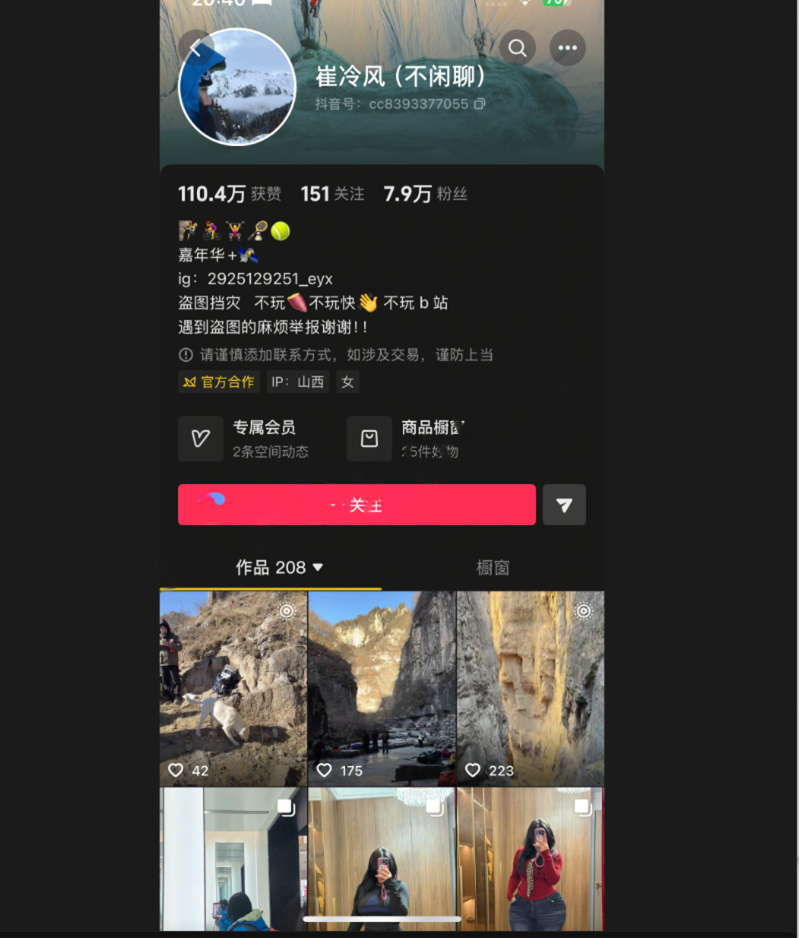Open the search on this profile
The height and width of the screenshot is (938, 799).
(517, 48)
